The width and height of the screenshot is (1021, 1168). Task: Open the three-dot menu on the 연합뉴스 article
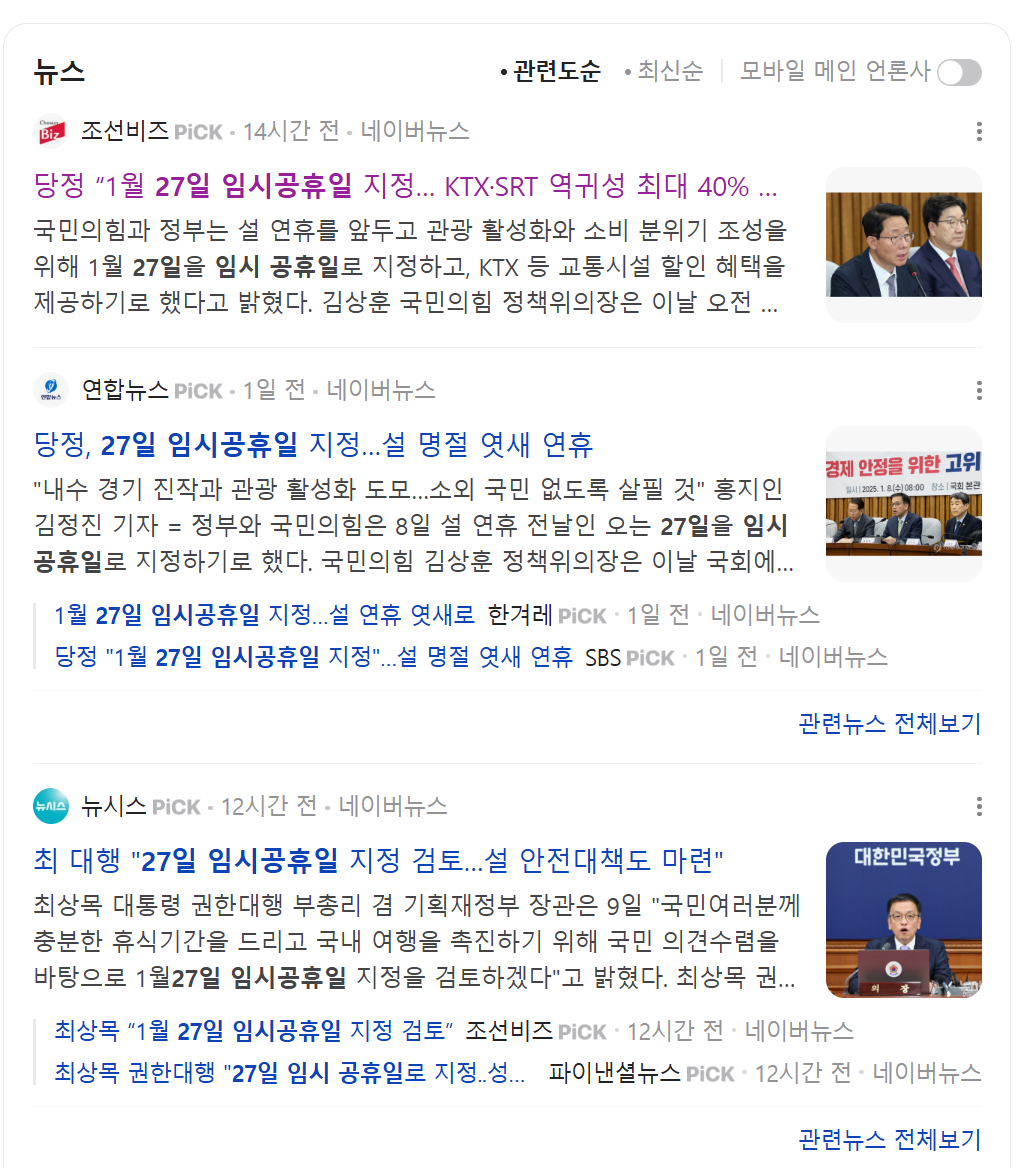click(978, 391)
